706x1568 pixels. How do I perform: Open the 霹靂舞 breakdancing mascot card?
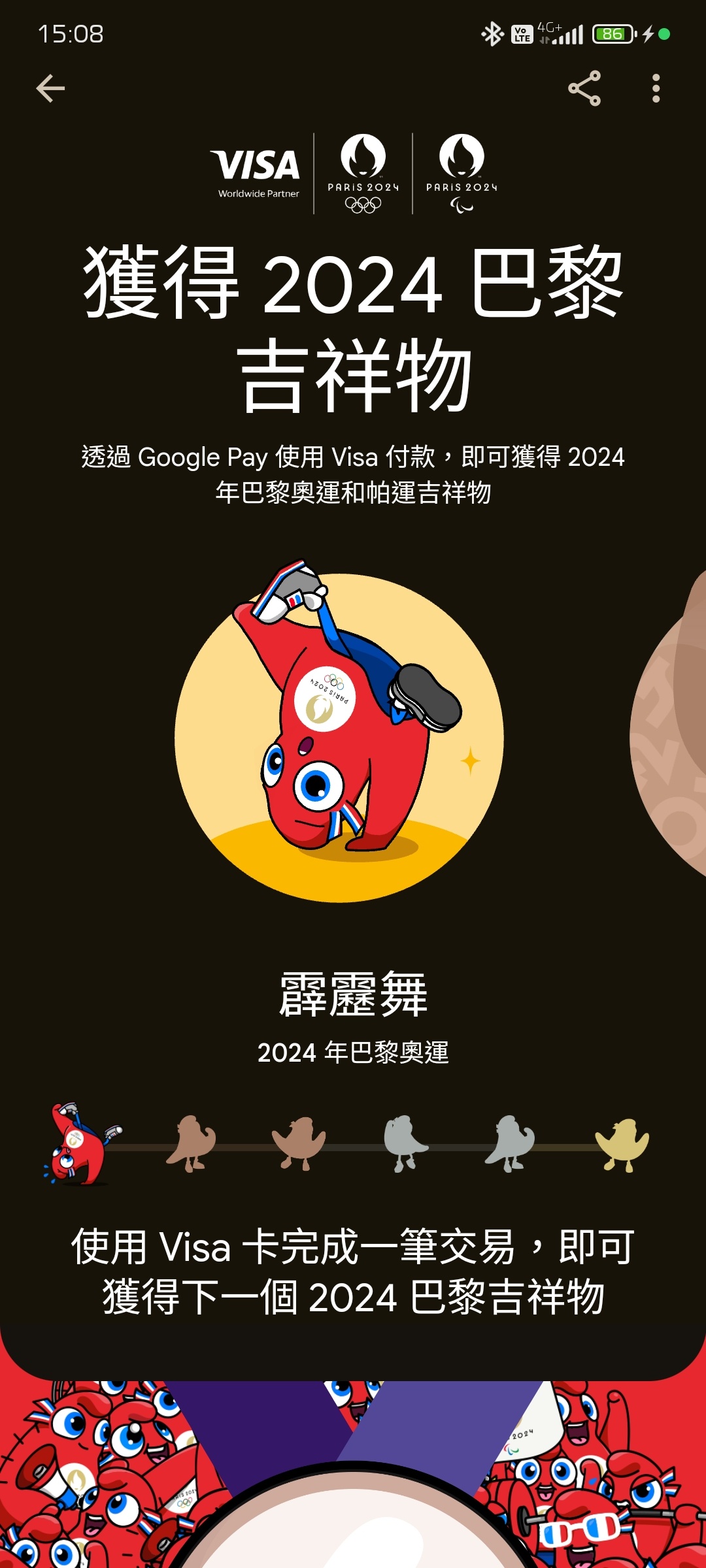pos(339,737)
